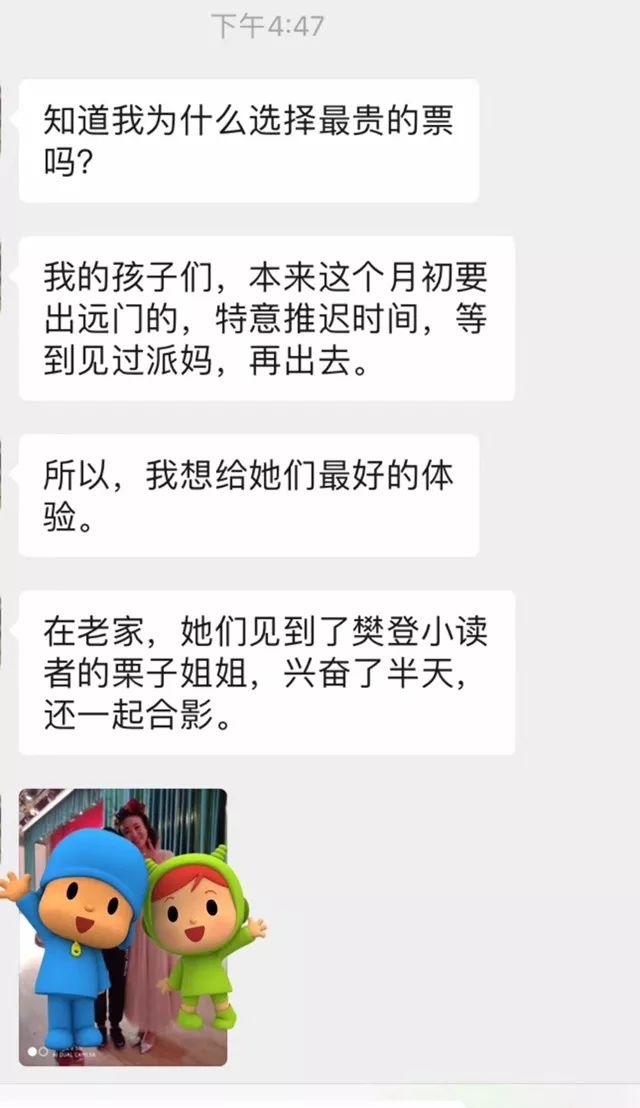Image resolution: width=640 pixels, height=1108 pixels.
Task: Open the photo with cartoon stickers
Action: [x=124, y=926]
